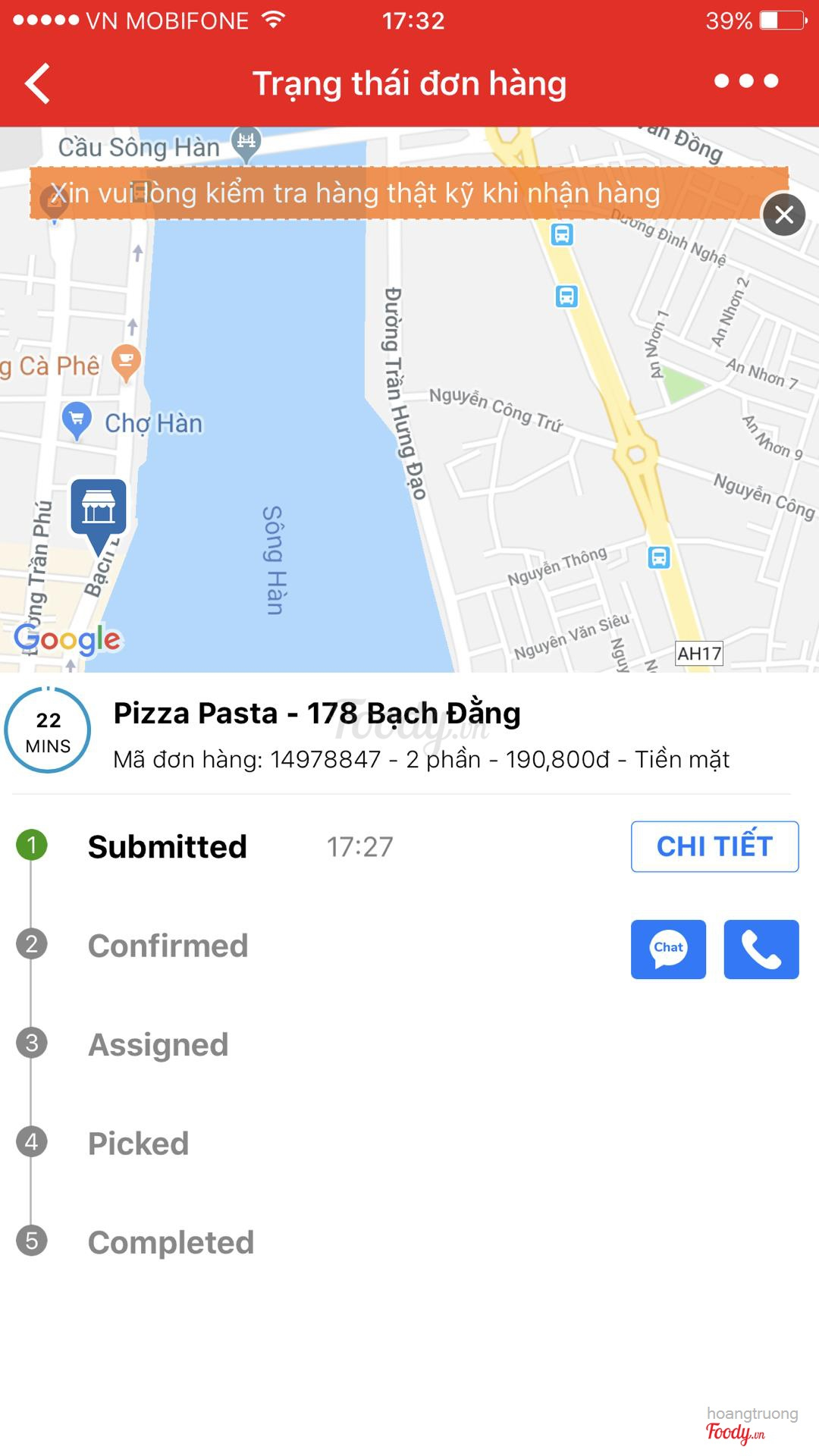Dismiss the orange notice banner

tap(783, 215)
